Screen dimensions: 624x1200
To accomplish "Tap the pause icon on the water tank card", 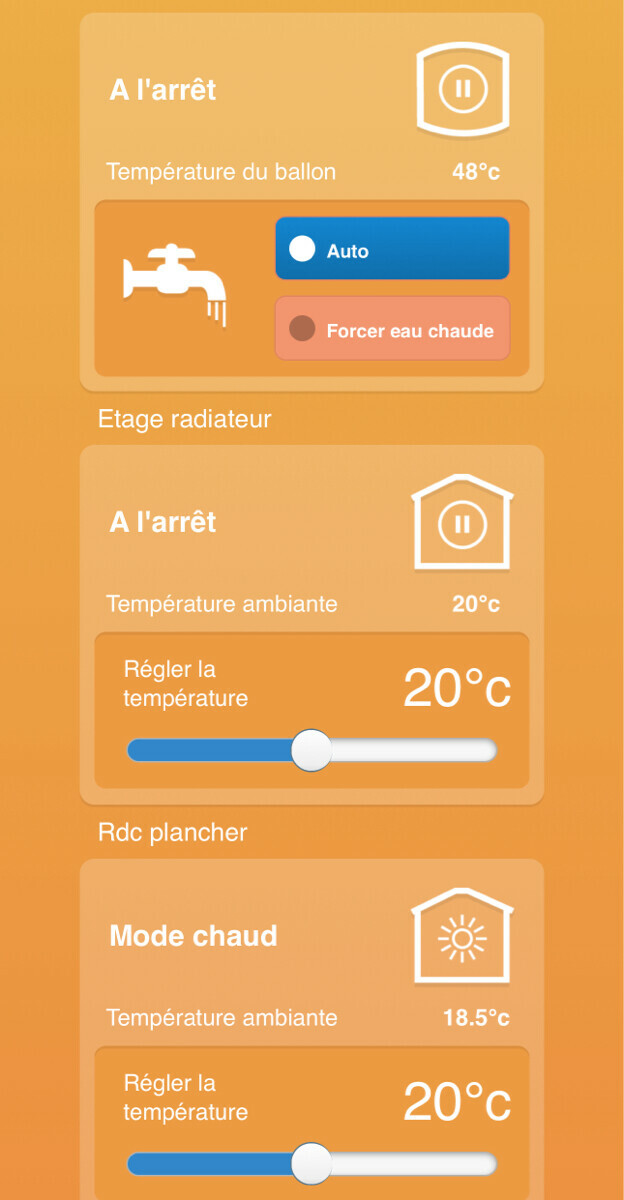I will point(462,89).
